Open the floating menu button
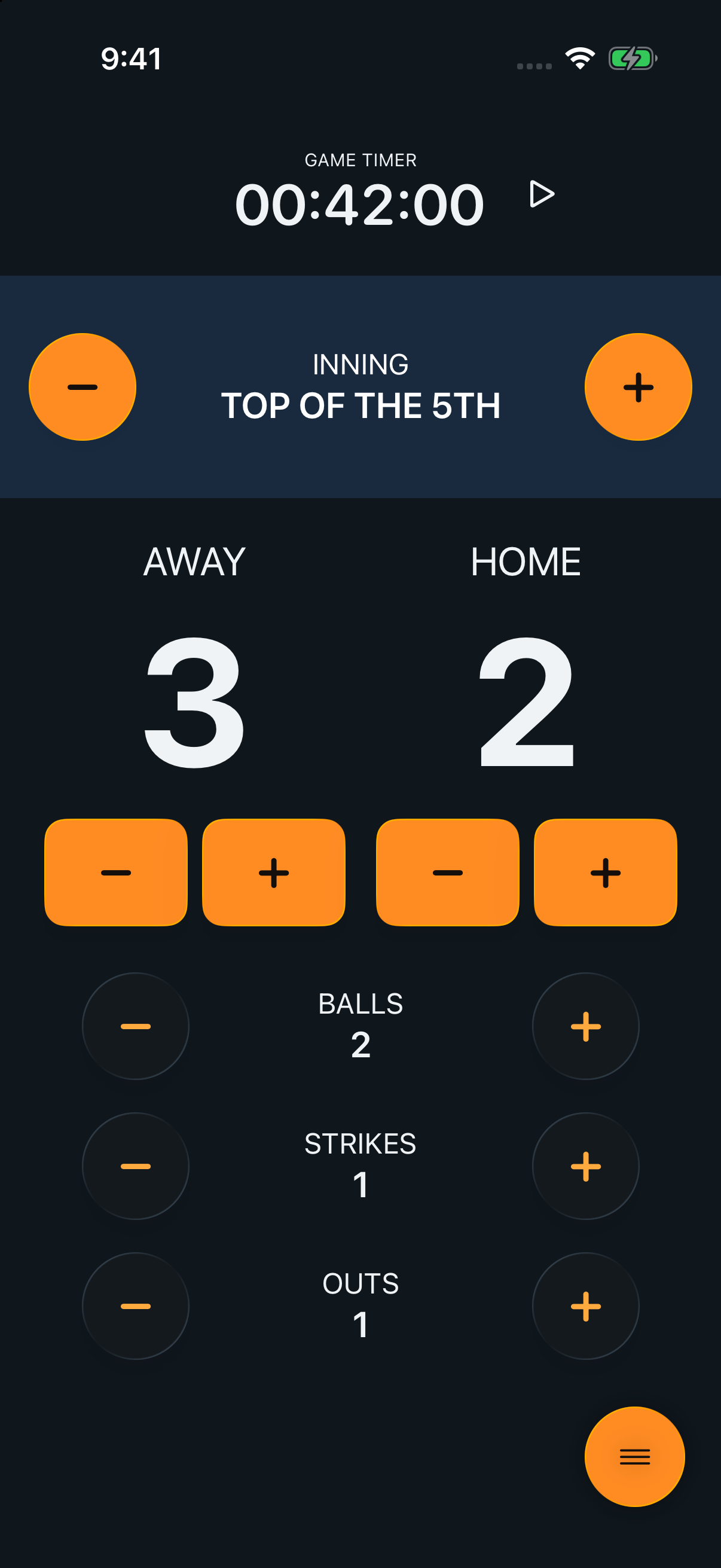 634,1457
